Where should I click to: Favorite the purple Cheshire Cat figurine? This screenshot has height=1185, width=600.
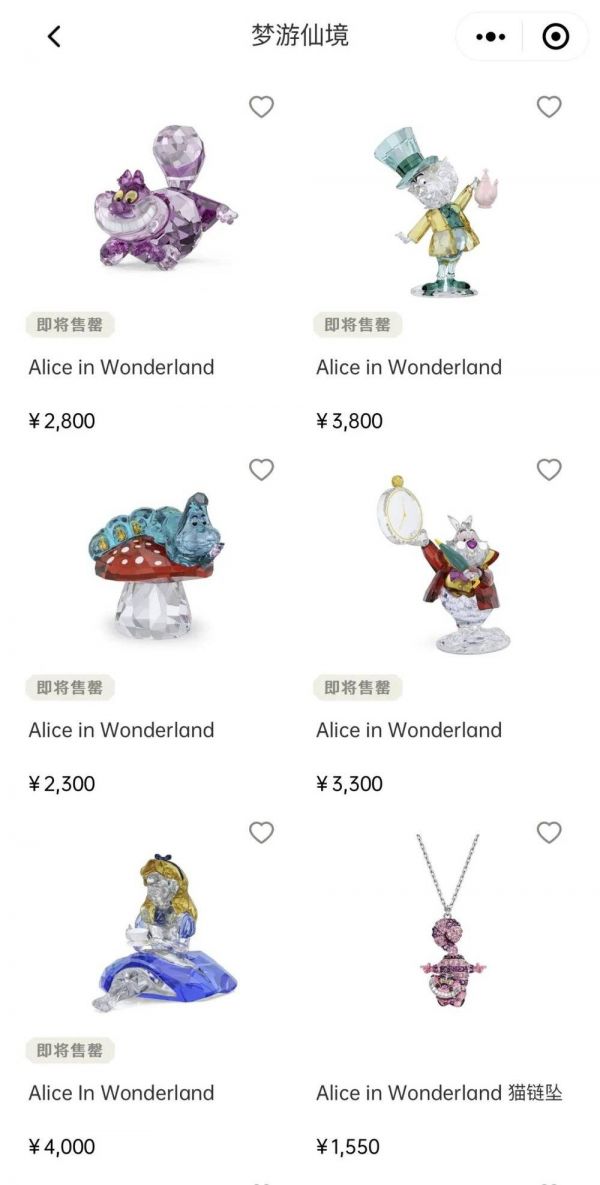tap(261, 107)
